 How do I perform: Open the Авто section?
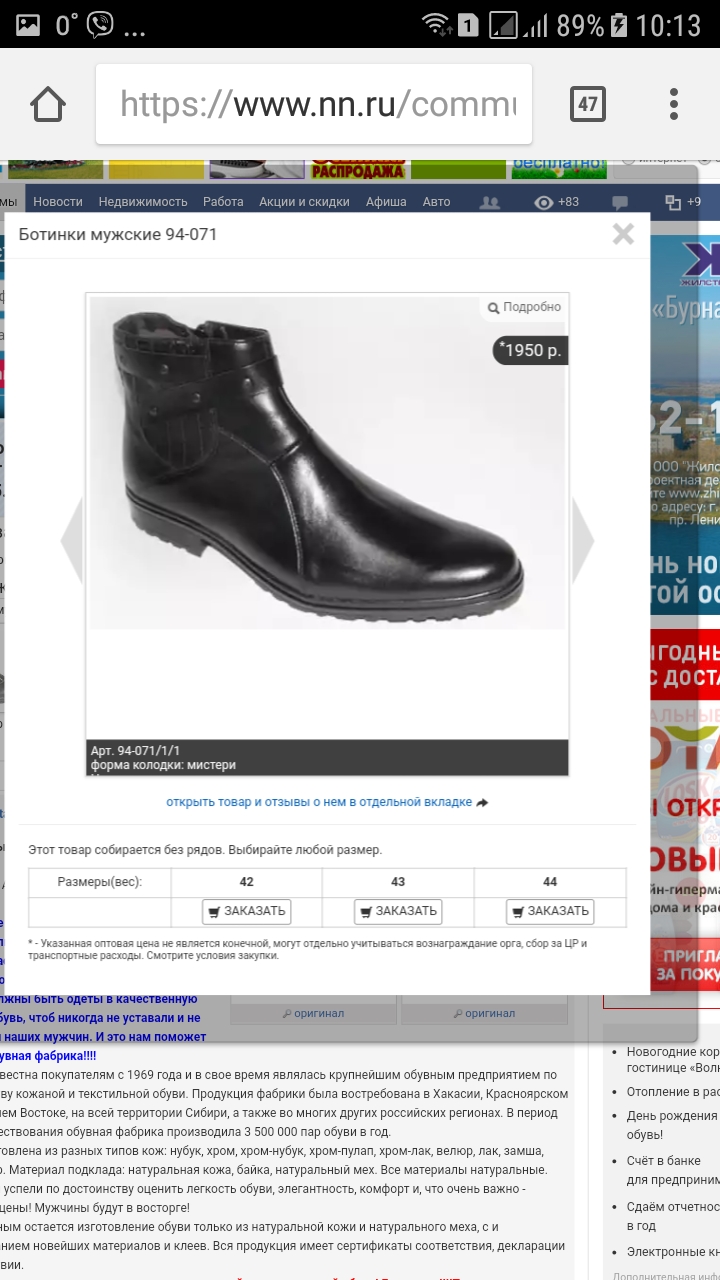436,202
